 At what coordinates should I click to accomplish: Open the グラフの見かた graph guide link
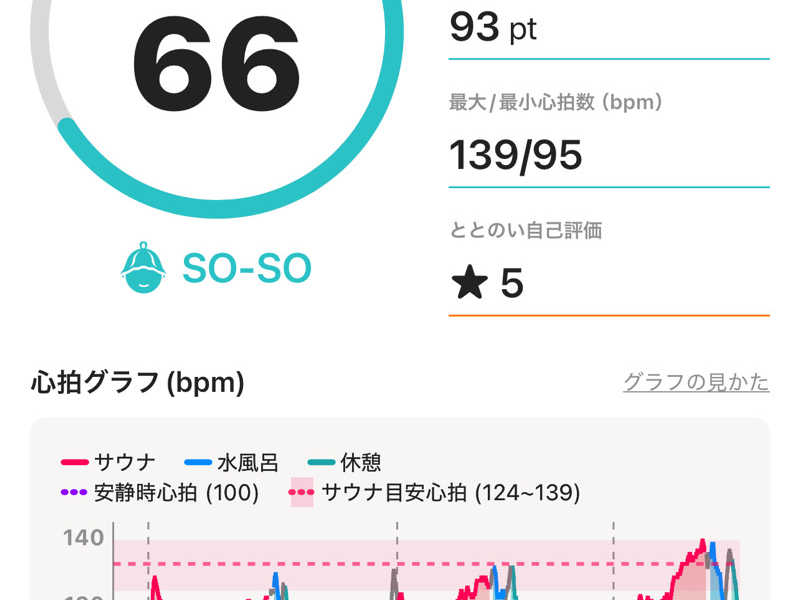tap(695, 382)
